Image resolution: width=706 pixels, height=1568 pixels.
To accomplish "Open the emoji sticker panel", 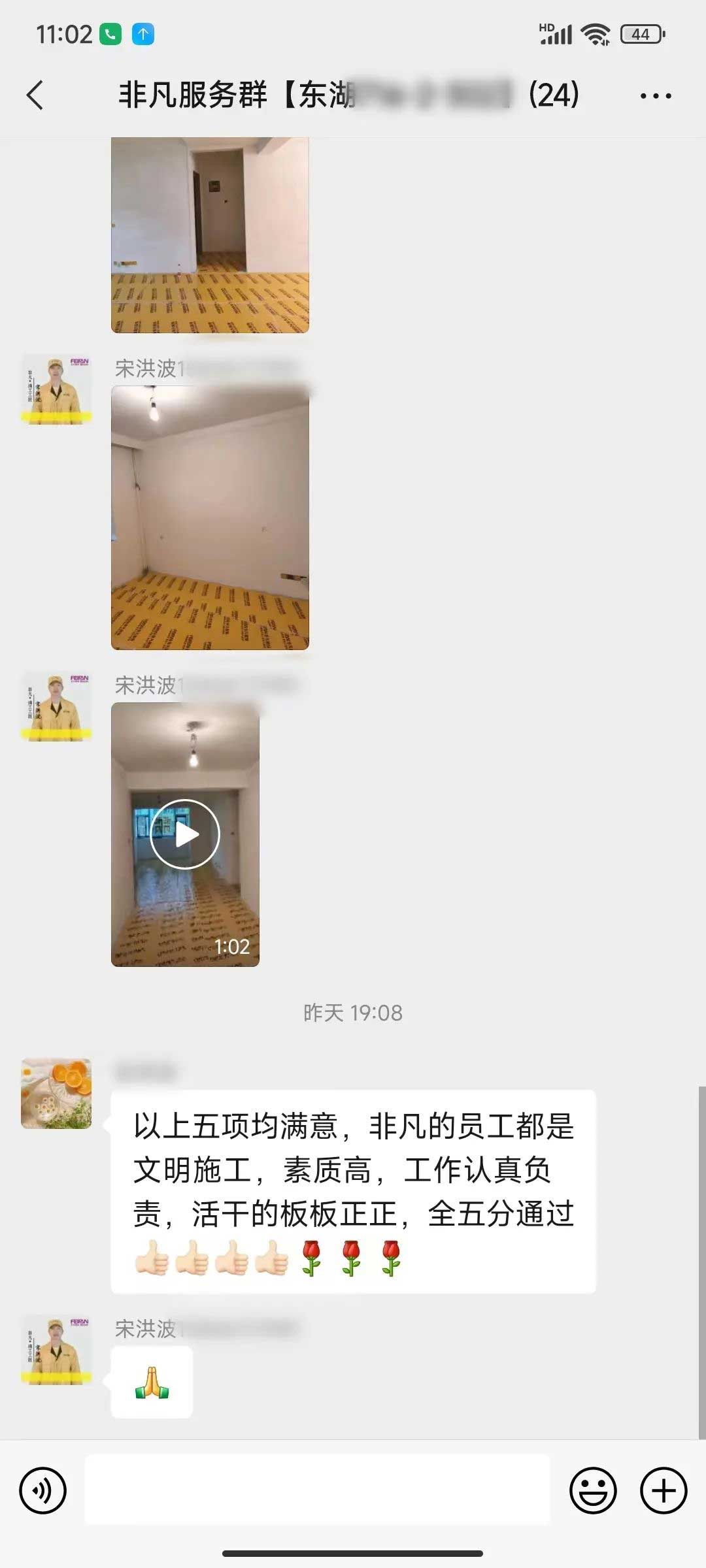I will coord(593,1490).
